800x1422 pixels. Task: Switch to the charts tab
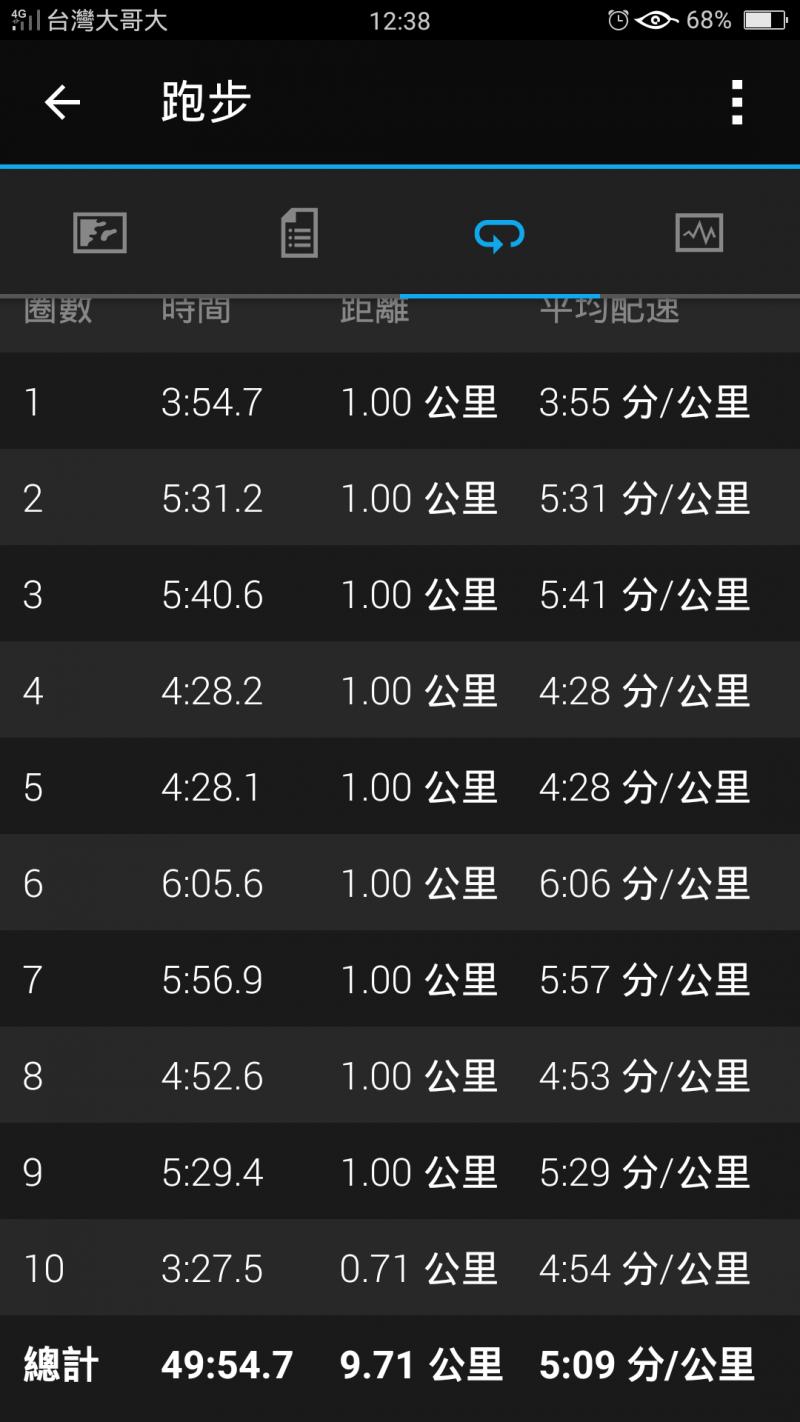pyautogui.click(x=699, y=233)
